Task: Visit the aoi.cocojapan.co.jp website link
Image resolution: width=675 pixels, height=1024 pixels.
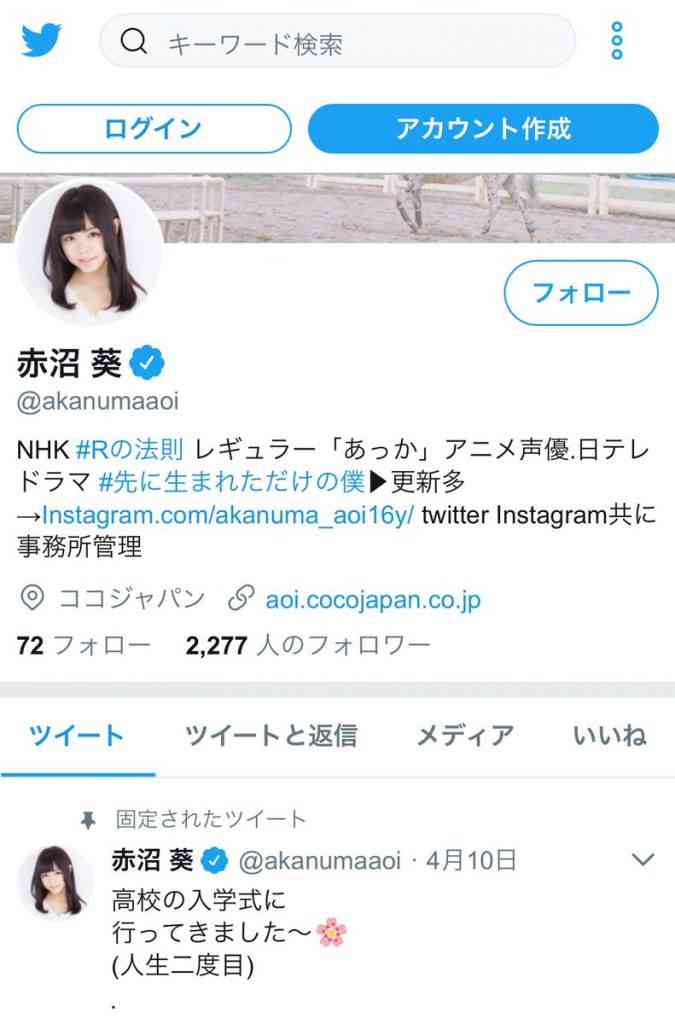Action: (x=372, y=599)
